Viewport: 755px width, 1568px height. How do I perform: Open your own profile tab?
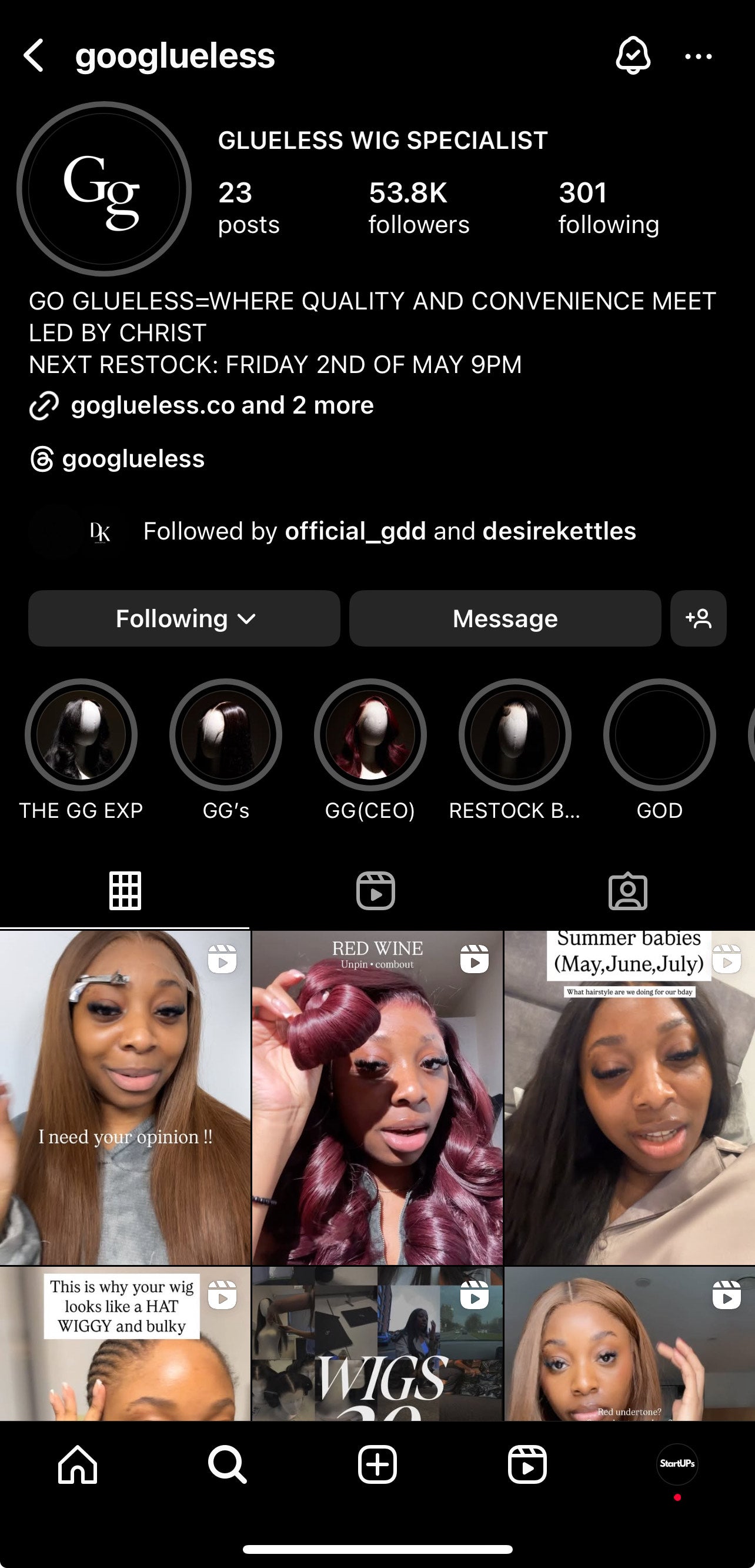click(x=677, y=1464)
